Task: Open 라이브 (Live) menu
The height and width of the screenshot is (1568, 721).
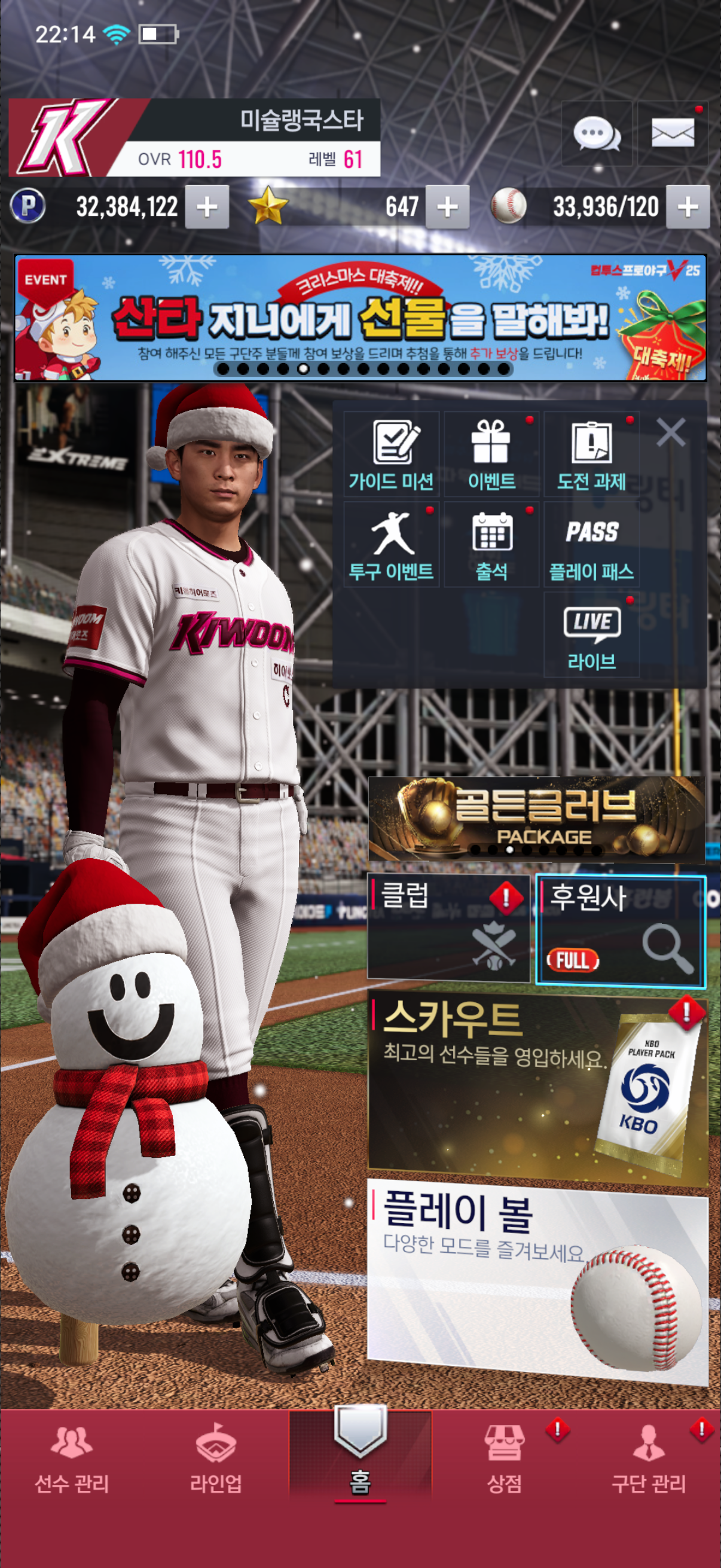Action: [x=591, y=636]
